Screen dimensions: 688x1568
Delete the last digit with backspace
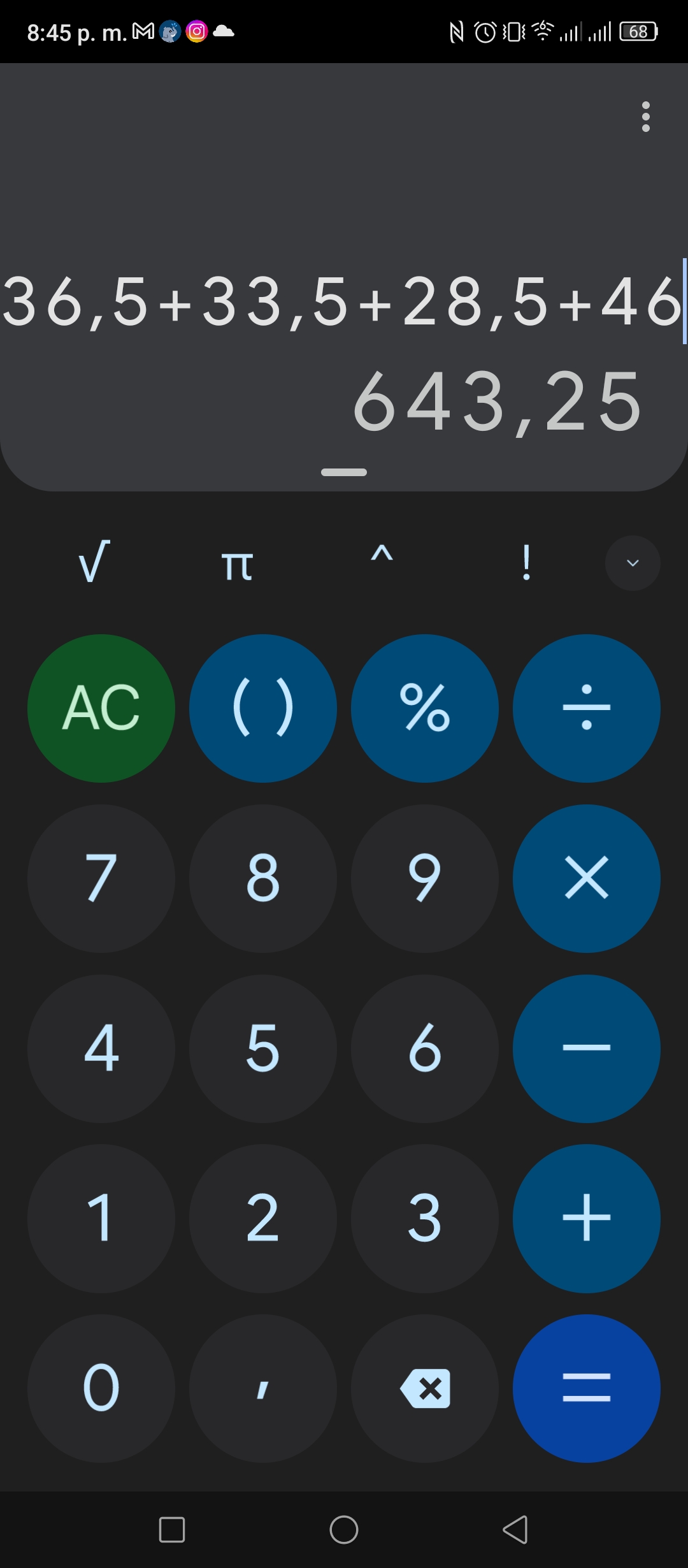click(425, 1389)
